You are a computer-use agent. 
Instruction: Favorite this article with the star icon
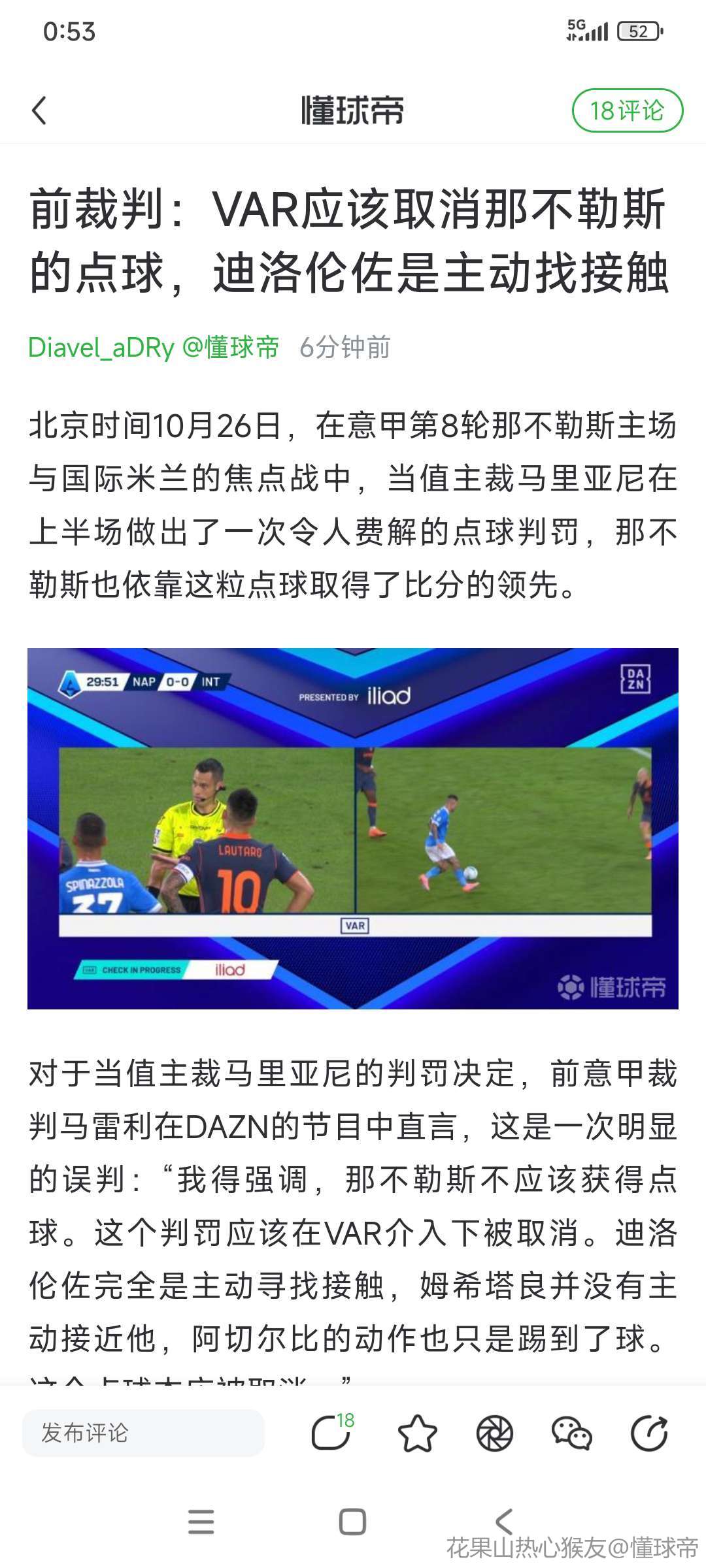(416, 1433)
